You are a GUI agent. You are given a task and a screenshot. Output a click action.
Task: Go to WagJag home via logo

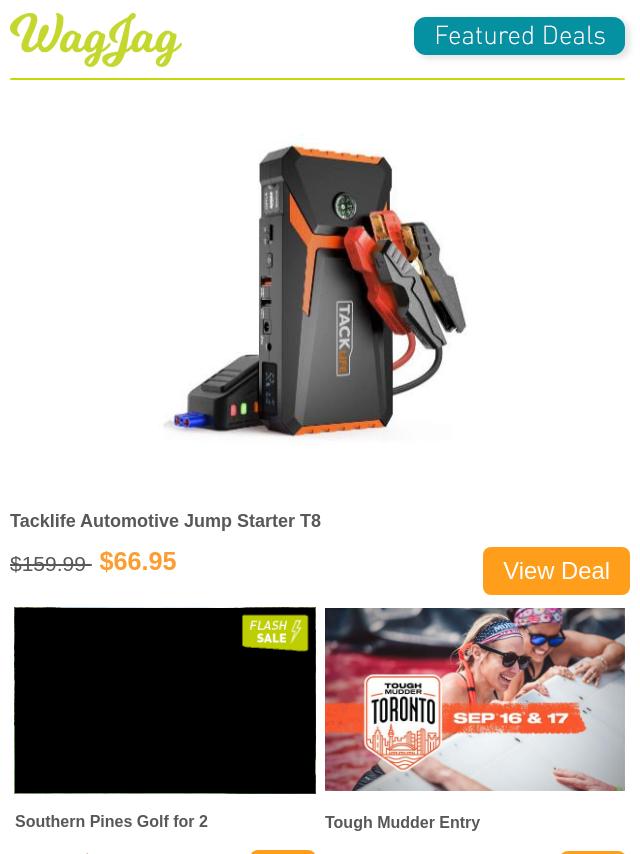coord(96,40)
